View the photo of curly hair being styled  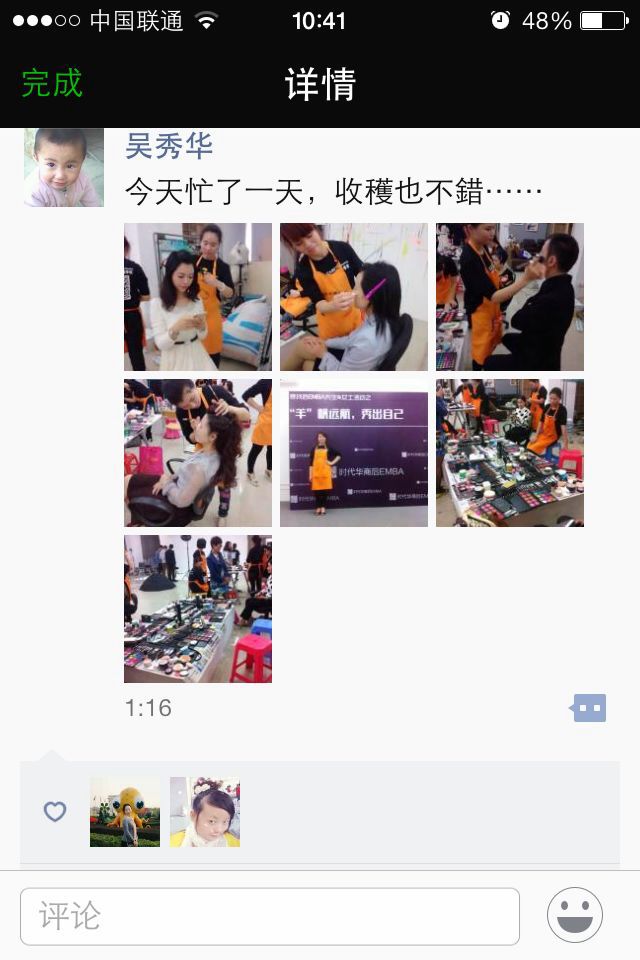pyautogui.click(x=198, y=453)
